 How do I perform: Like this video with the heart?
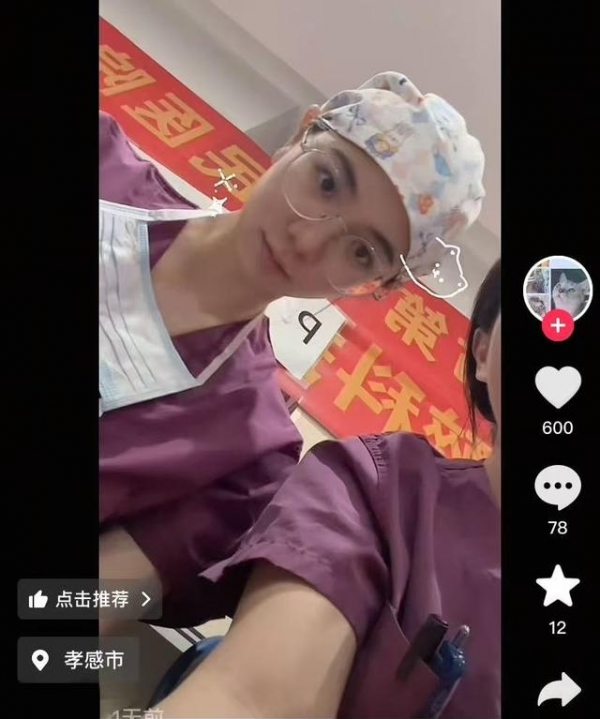click(557, 387)
